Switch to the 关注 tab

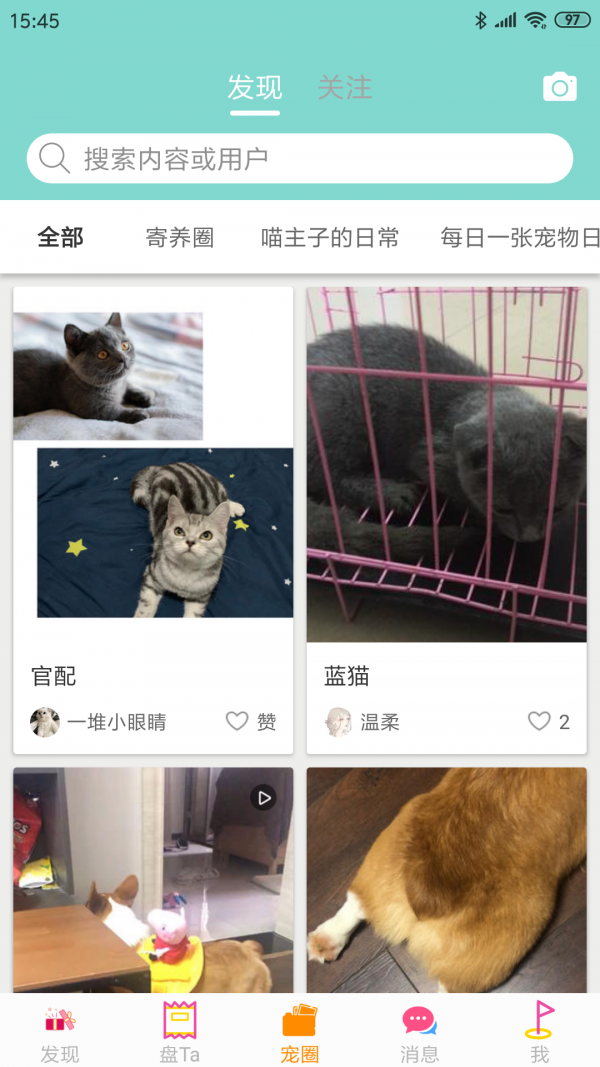(x=345, y=88)
